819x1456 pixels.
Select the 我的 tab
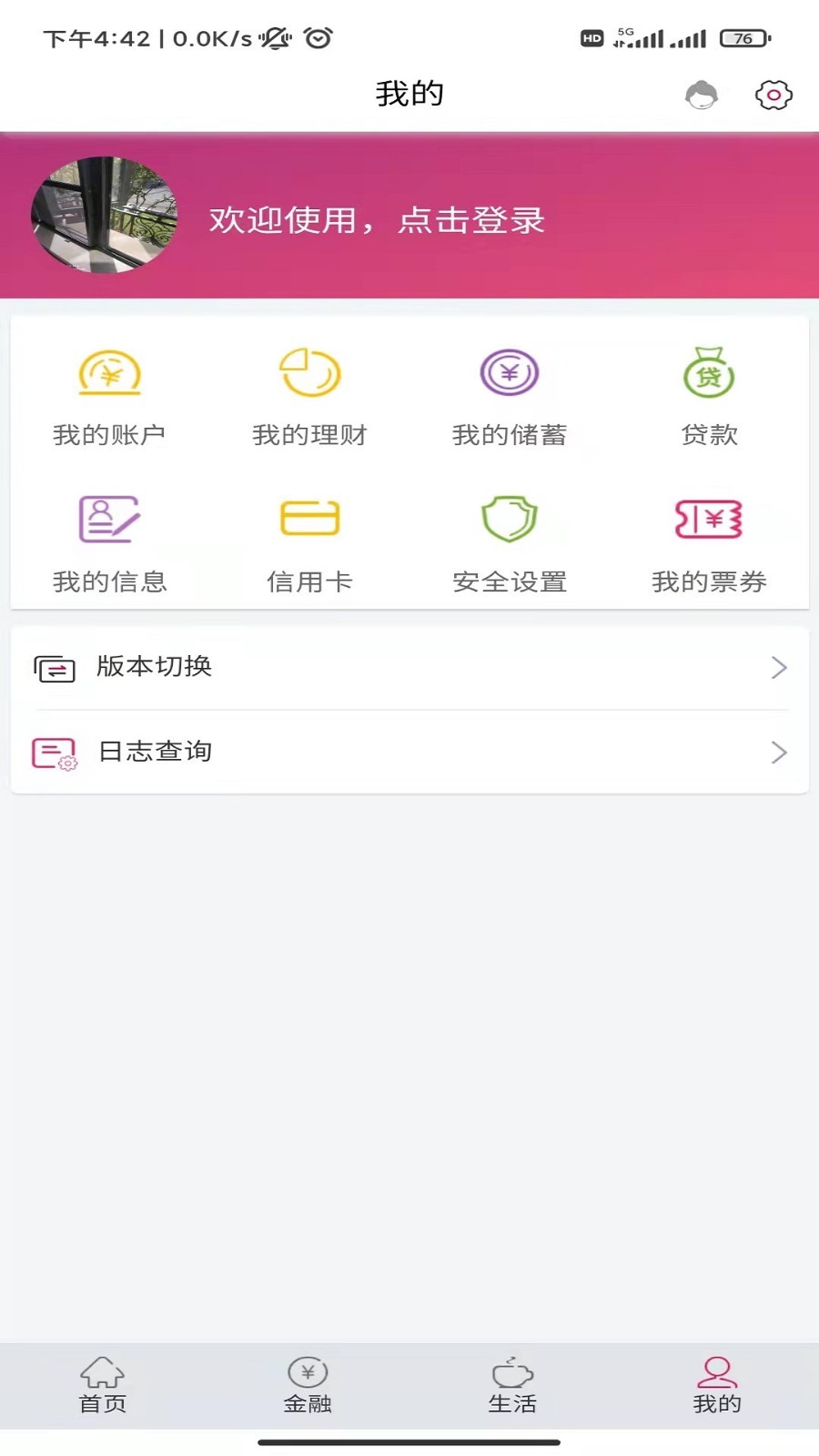(x=717, y=1385)
